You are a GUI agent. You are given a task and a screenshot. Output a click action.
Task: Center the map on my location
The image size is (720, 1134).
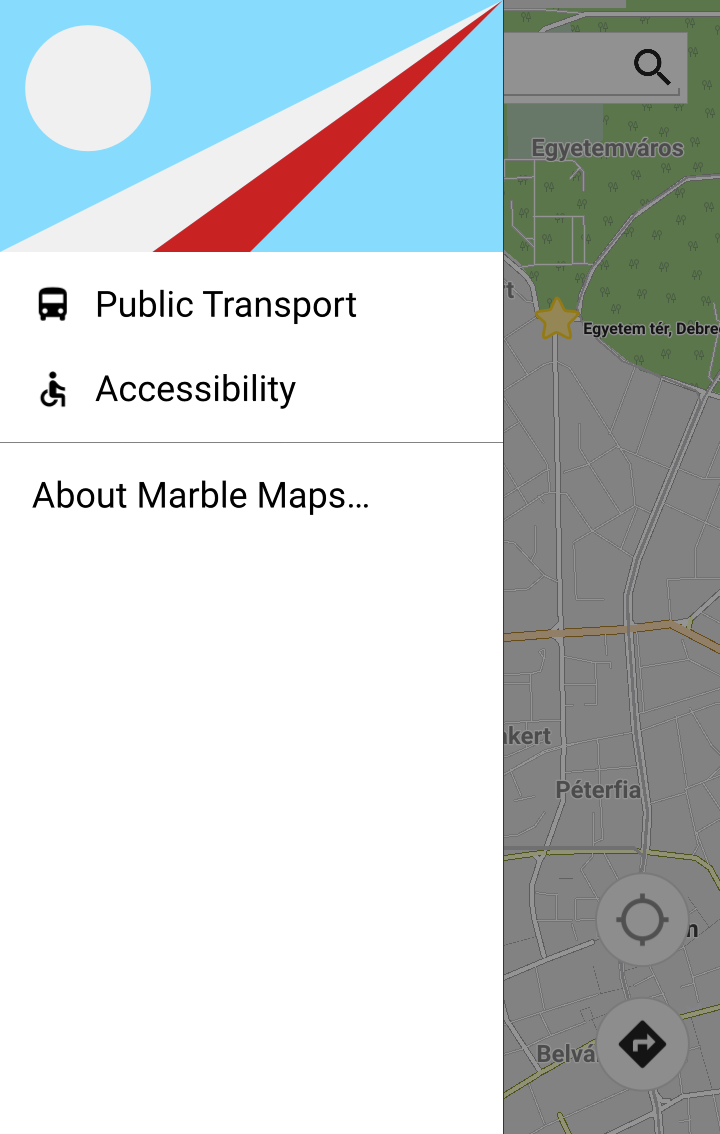[x=642, y=920]
